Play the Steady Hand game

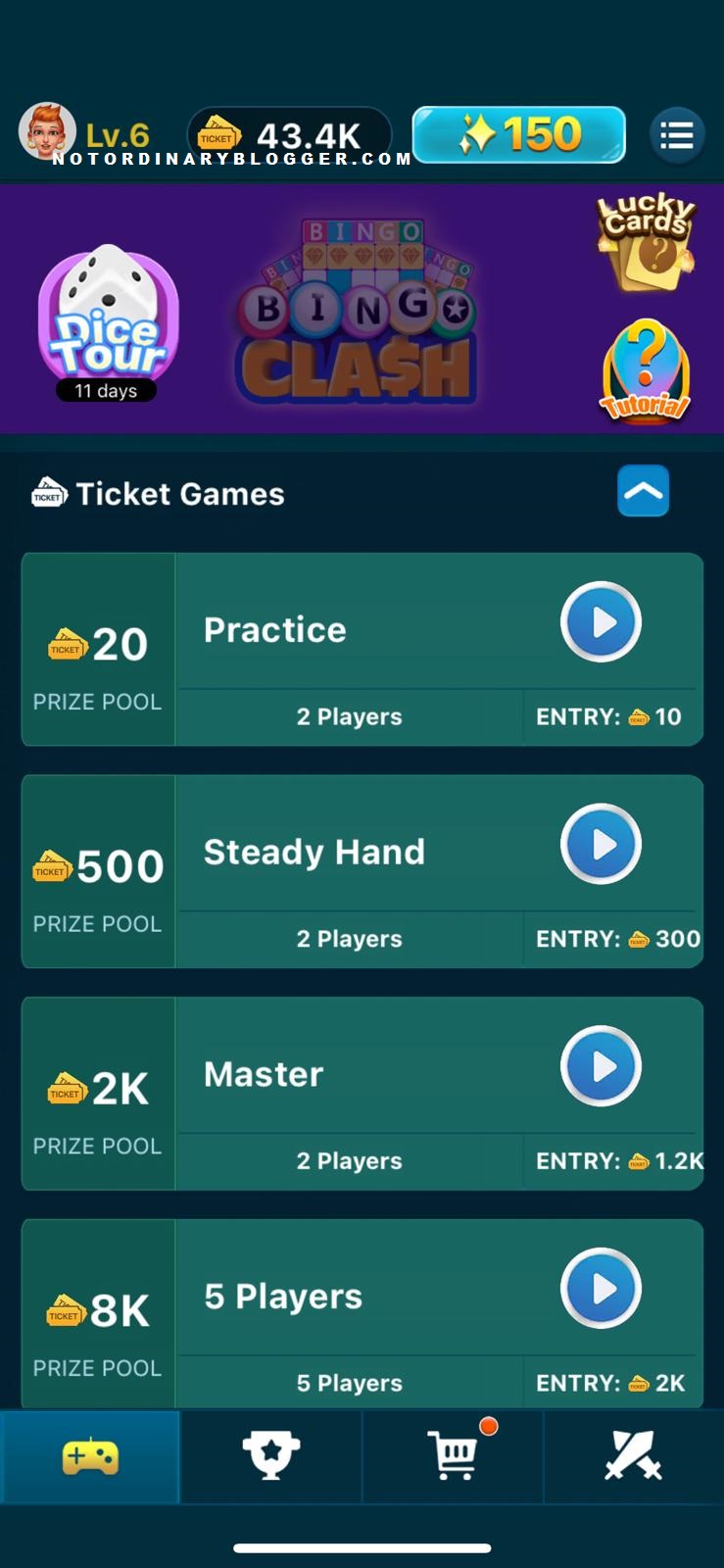point(601,845)
